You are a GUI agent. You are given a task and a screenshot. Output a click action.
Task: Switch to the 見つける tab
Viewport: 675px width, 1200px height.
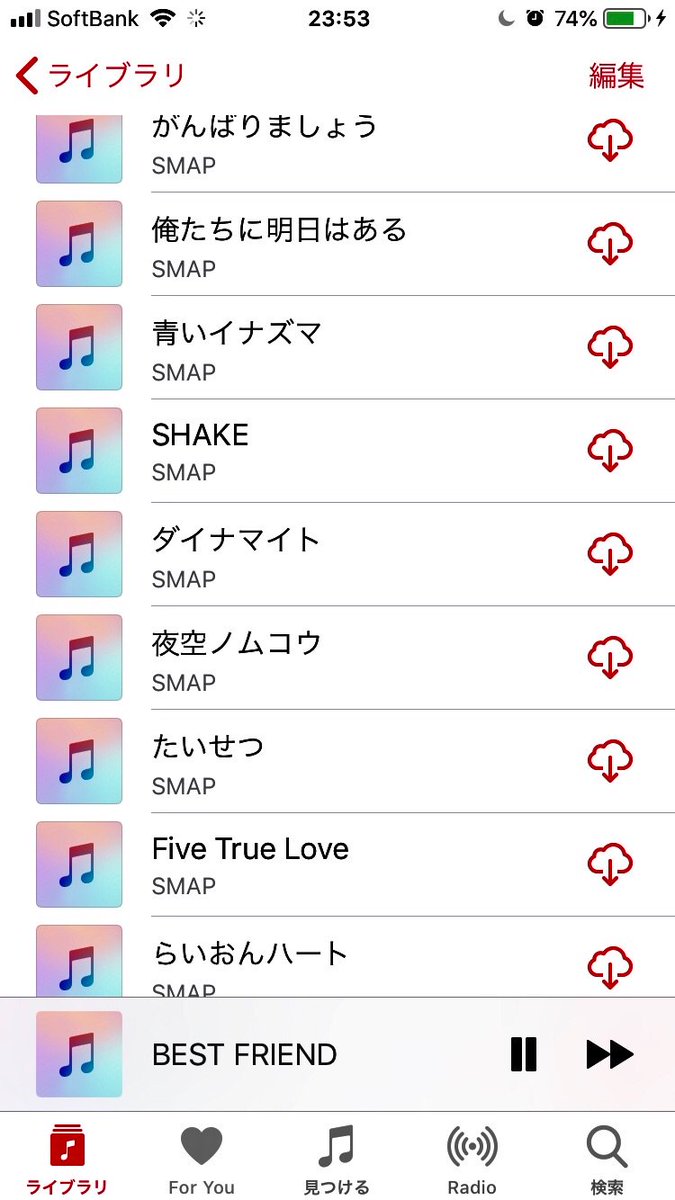(x=336, y=1158)
